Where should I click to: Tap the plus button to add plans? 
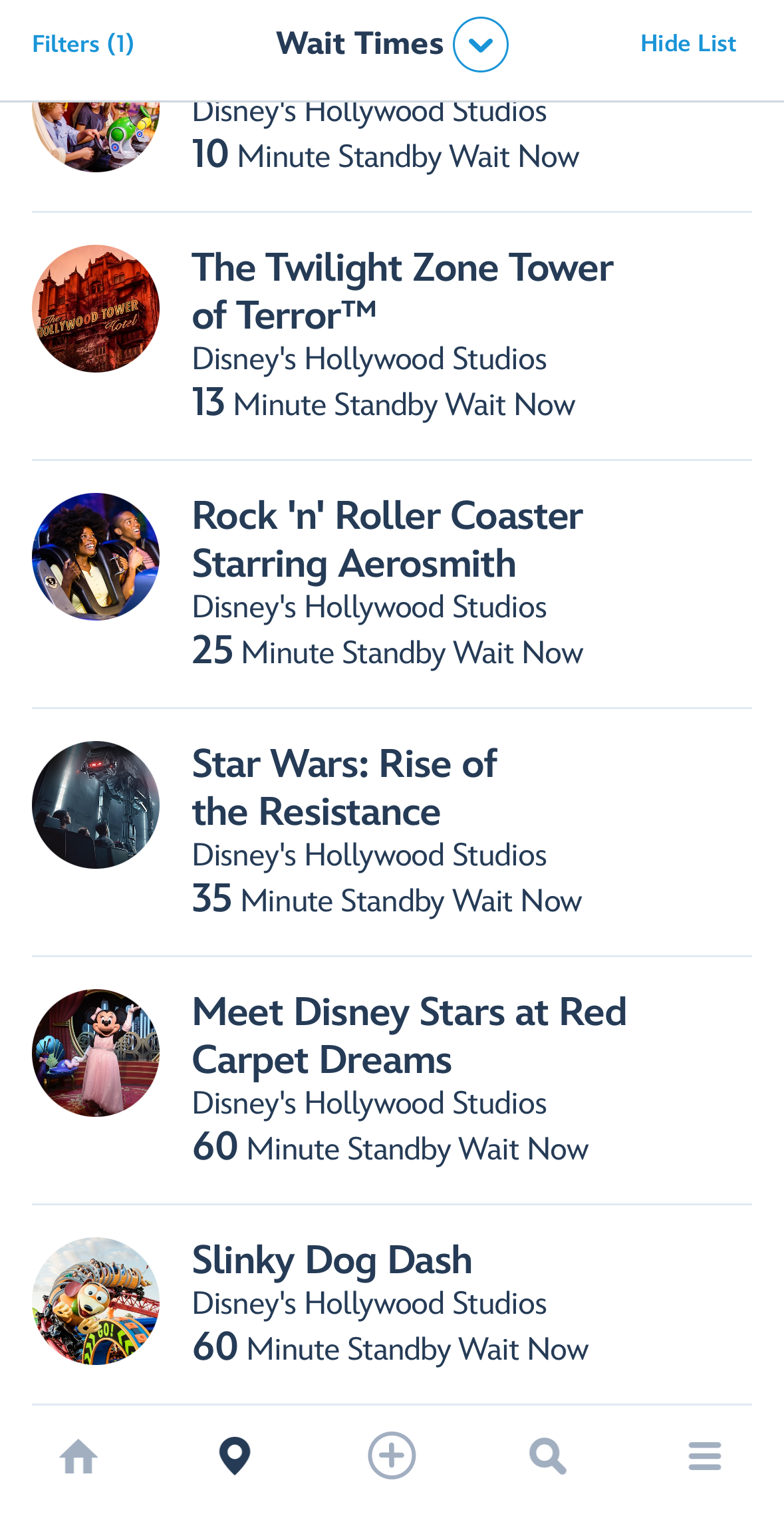pos(392,1456)
